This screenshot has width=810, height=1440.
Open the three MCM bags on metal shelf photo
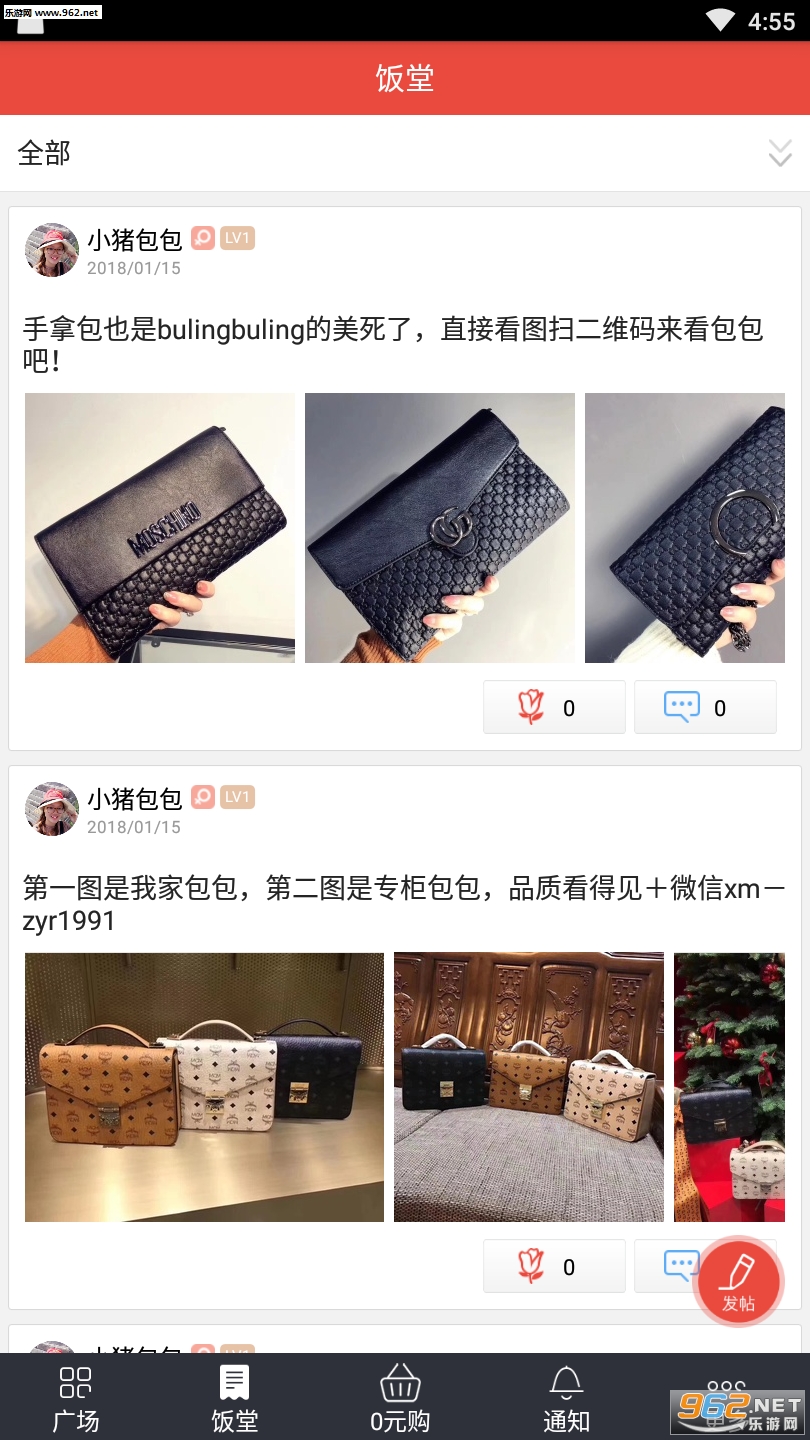[204, 1087]
